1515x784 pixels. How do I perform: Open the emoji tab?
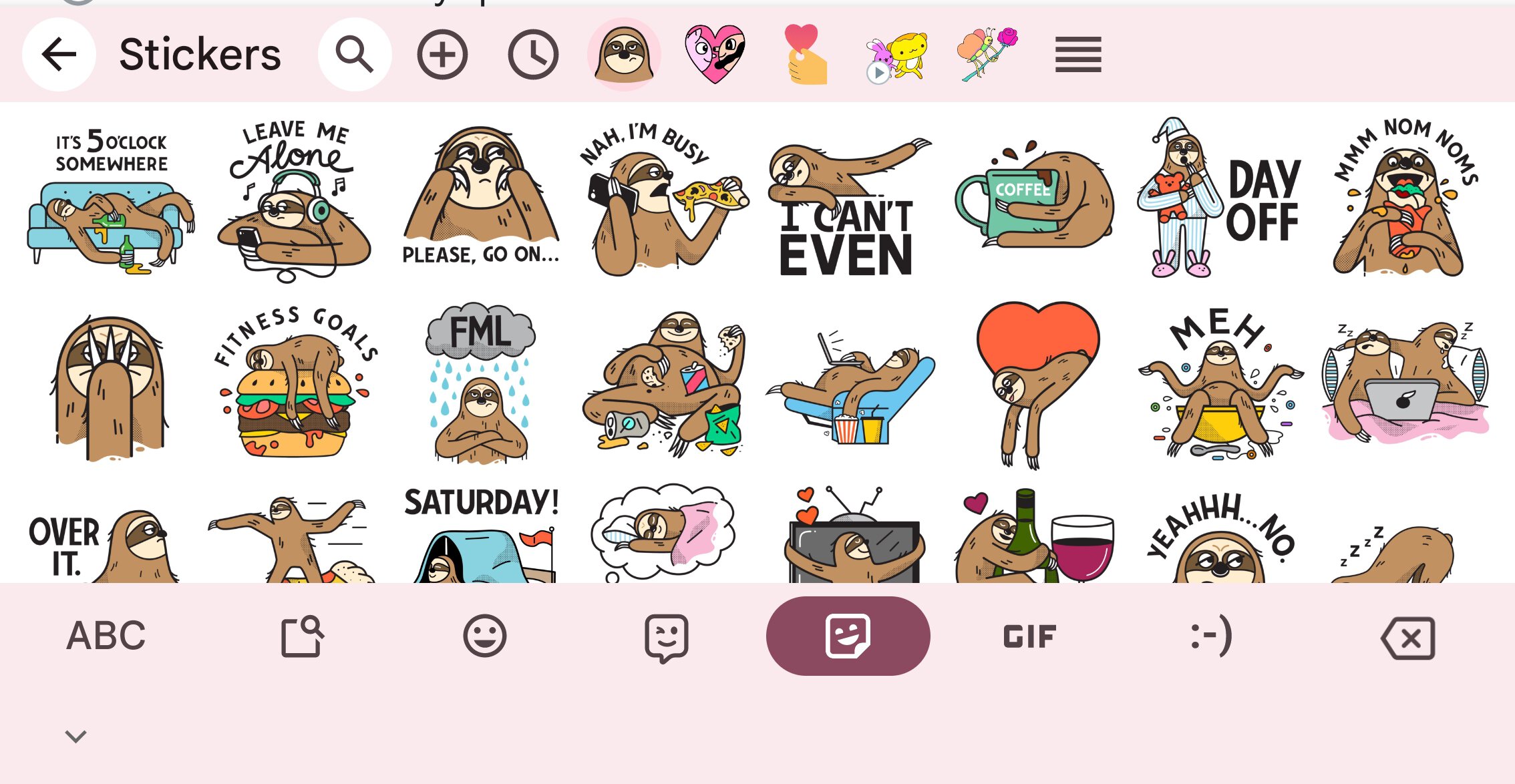pyautogui.click(x=484, y=636)
